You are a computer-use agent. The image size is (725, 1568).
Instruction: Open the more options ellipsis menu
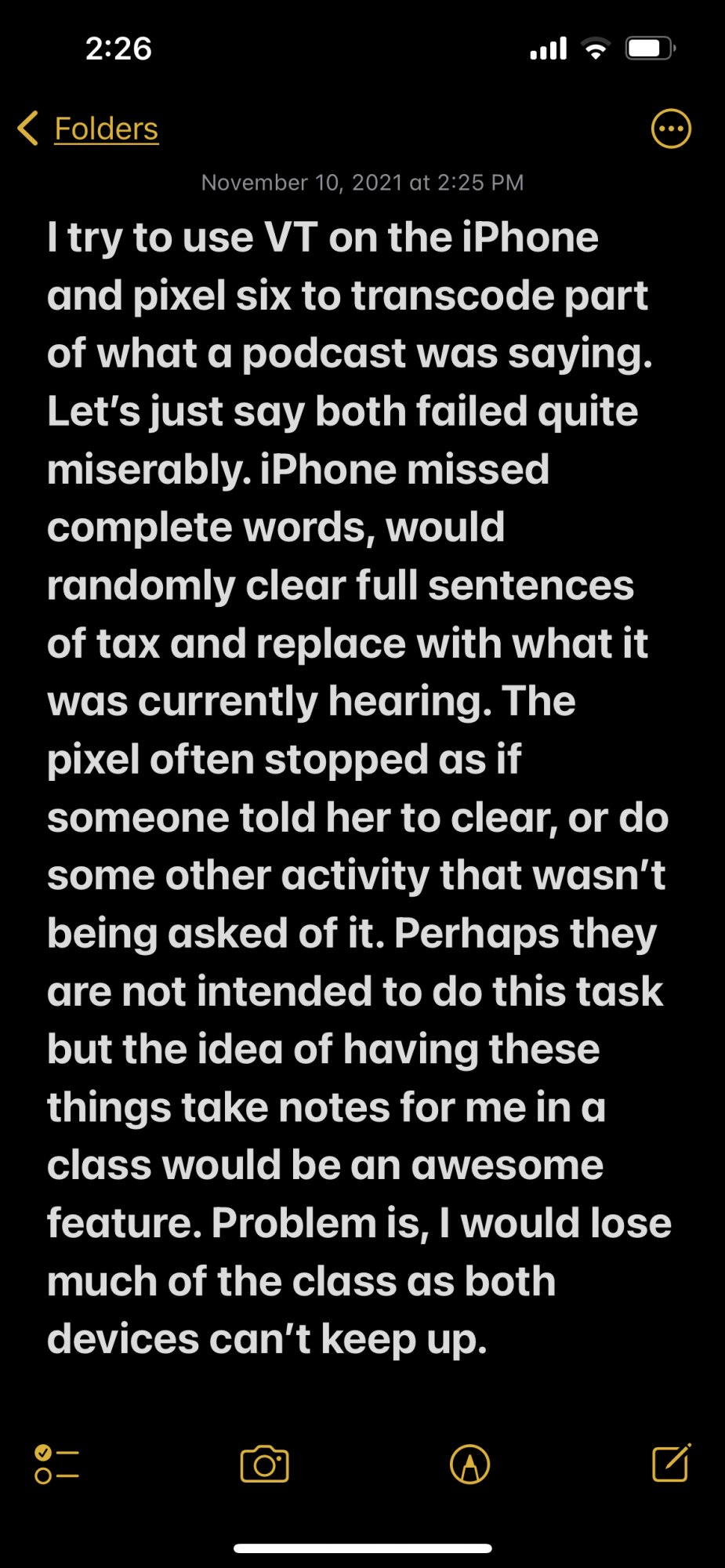[x=671, y=129]
